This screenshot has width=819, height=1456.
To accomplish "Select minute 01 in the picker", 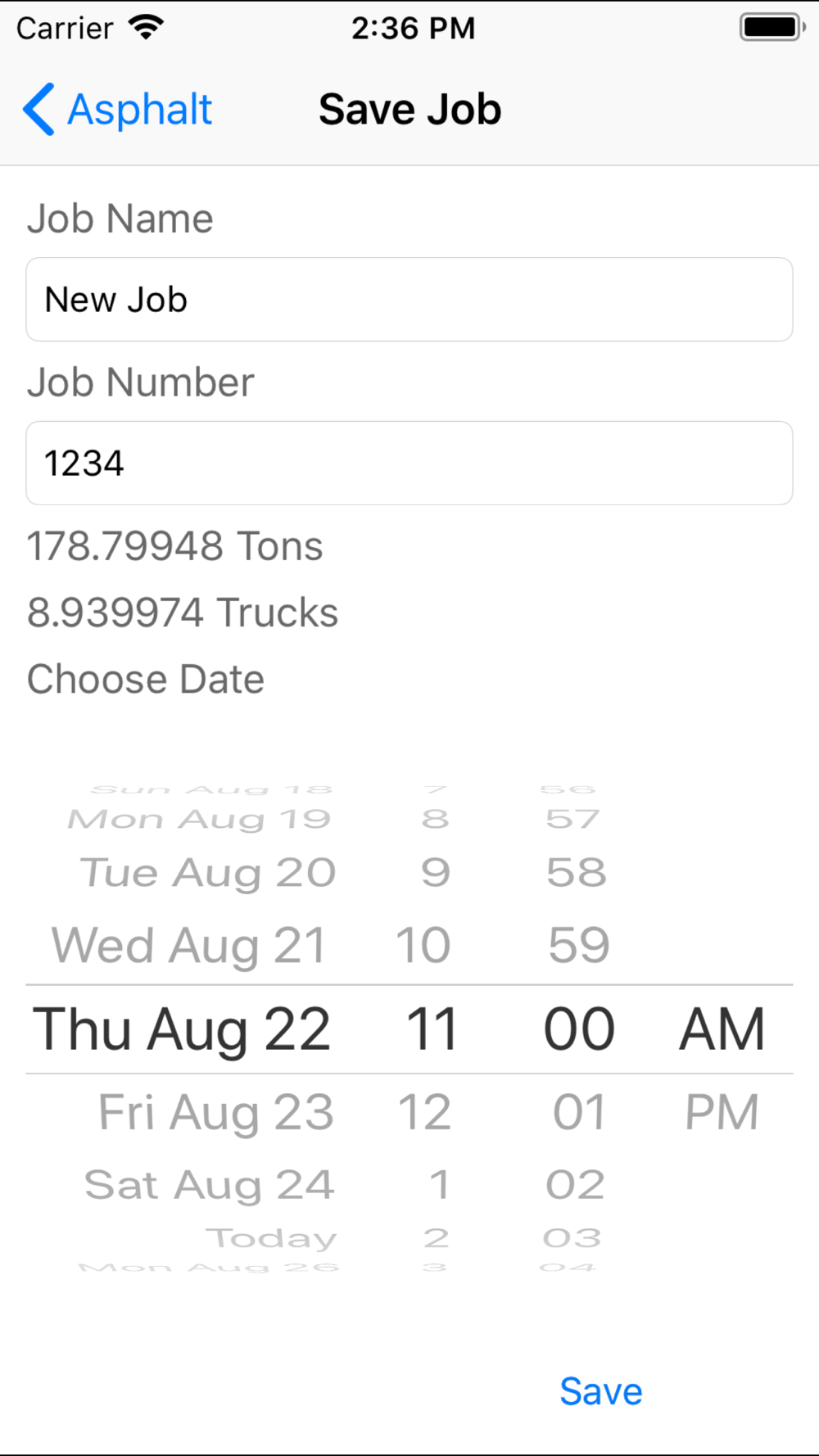I will [x=579, y=1112].
